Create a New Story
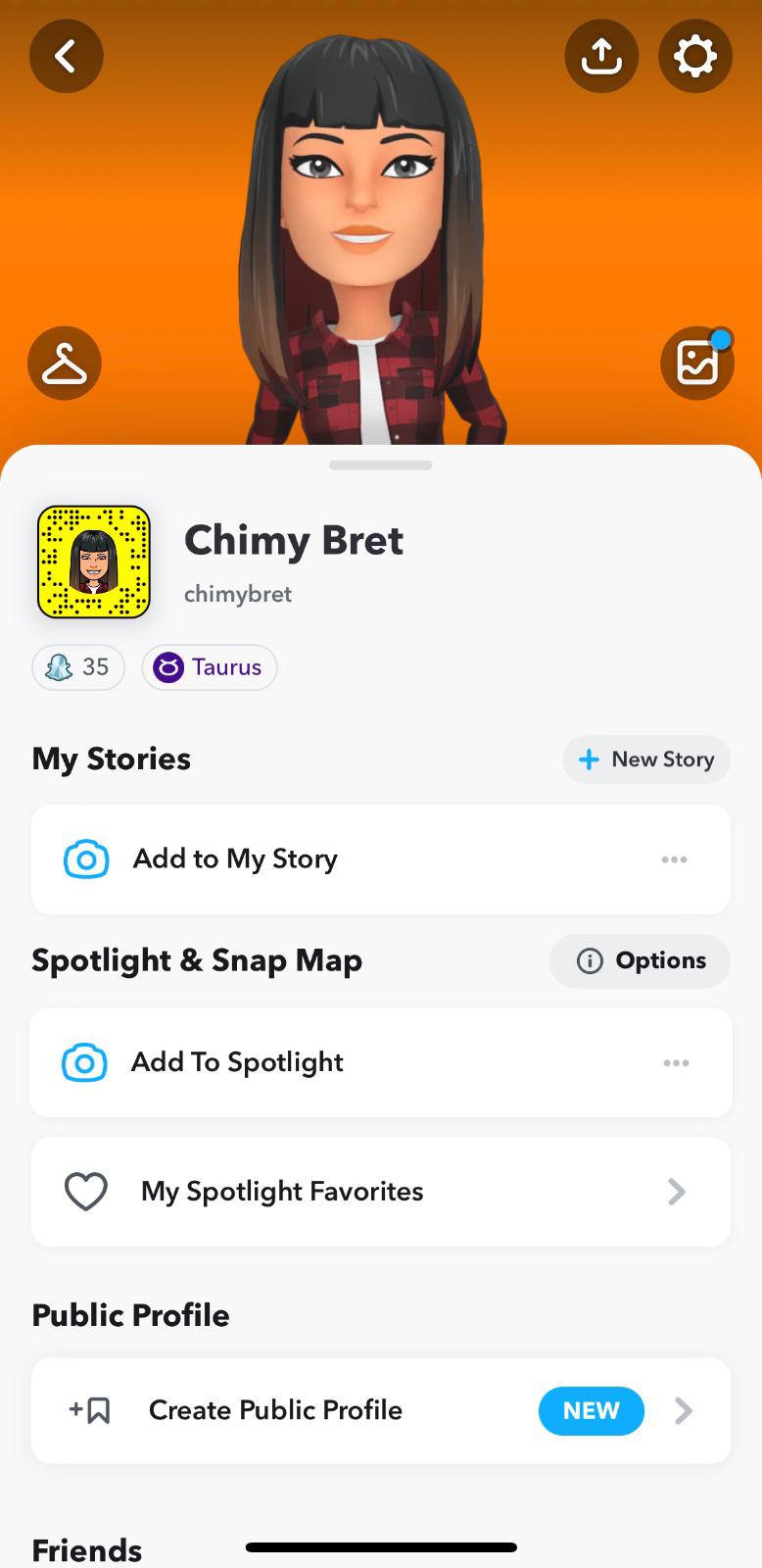The image size is (762, 1568). tap(646, 759)
